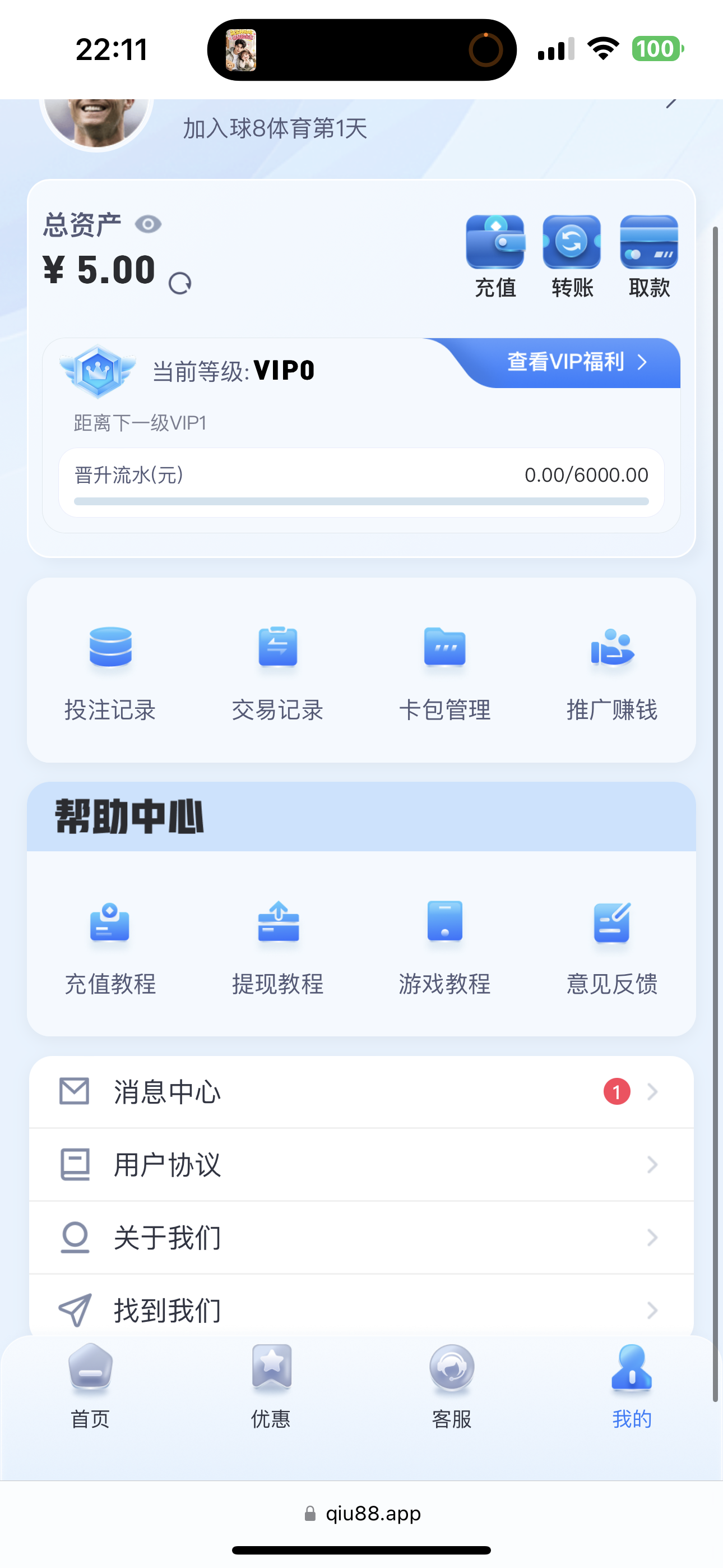The height and width of the screenshot is (1568, 723).
Task: Open 关于我们 about us
Action: coord(361,1238)
